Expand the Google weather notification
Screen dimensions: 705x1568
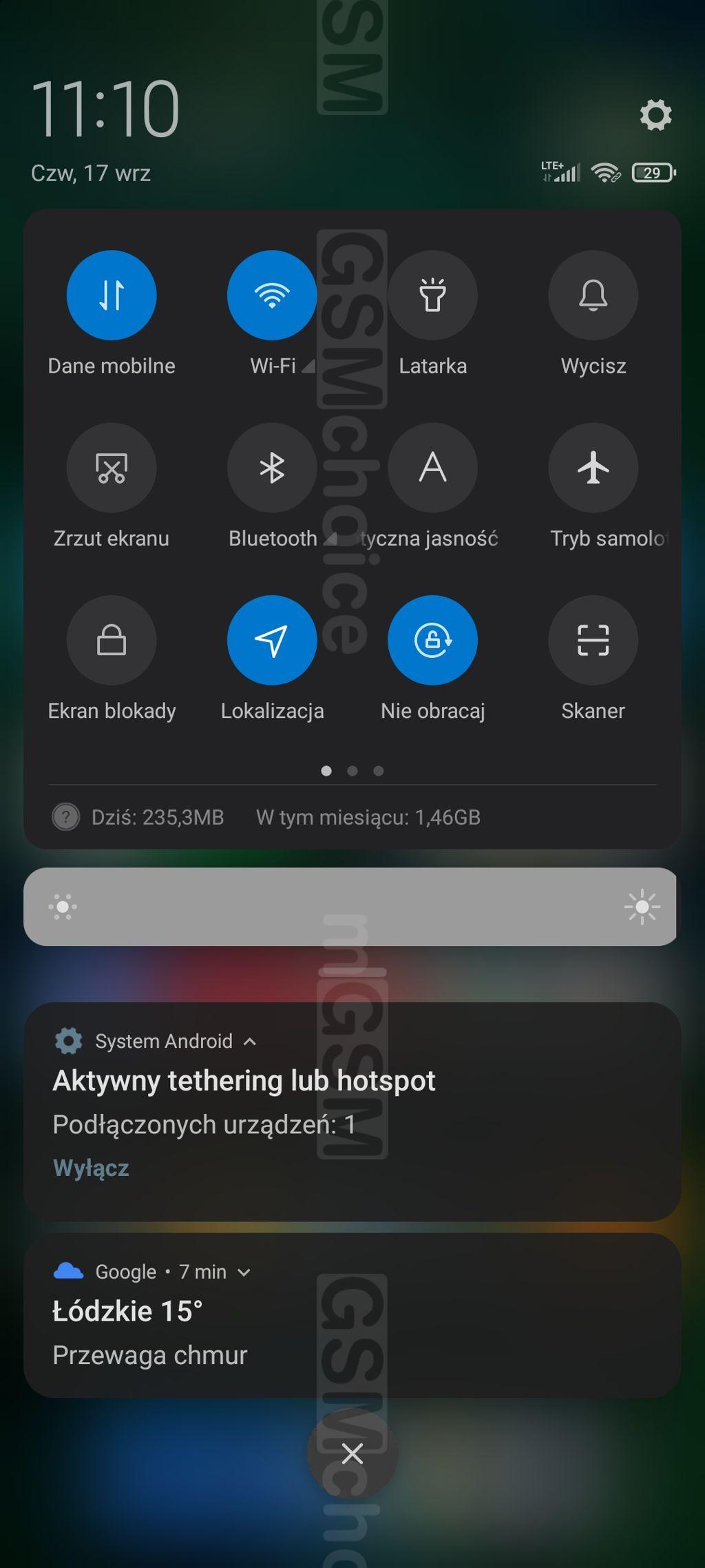[x=244, y=1272]
